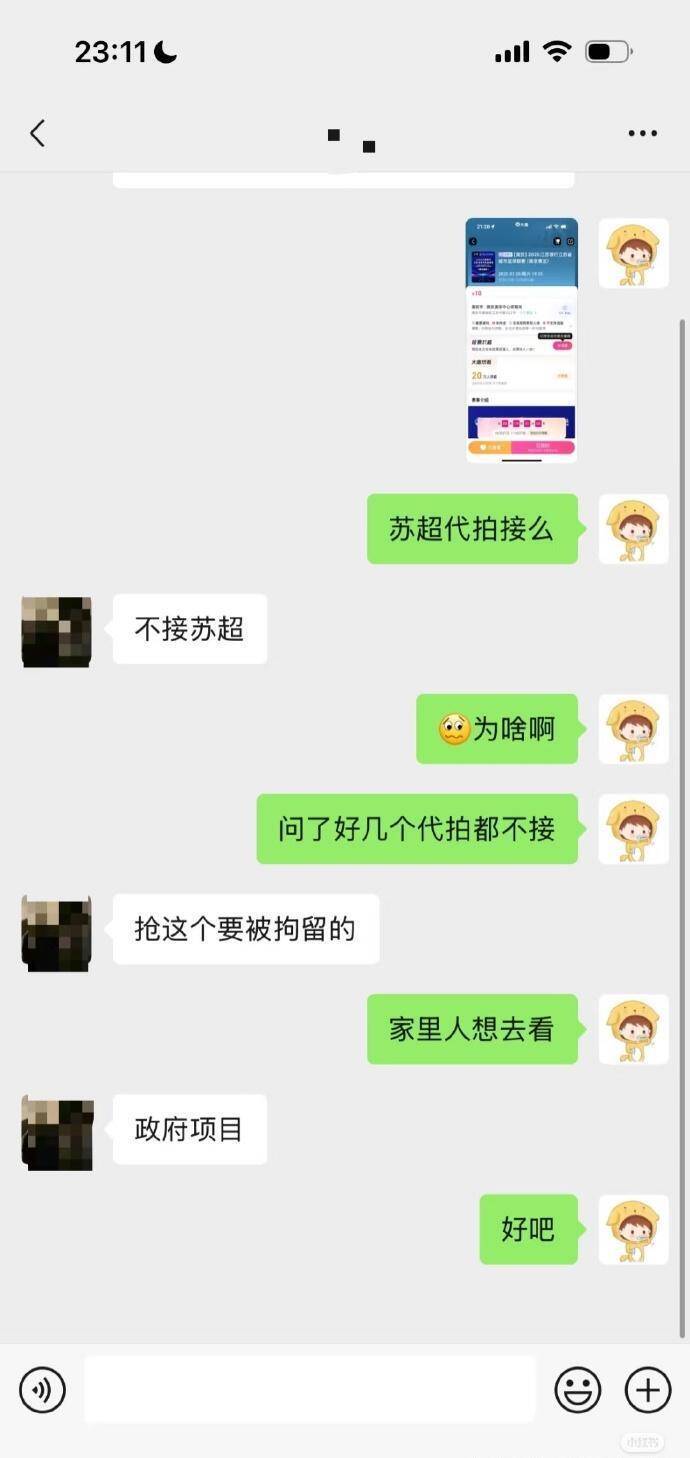Focus the message text field
The width and height of the screenshot is (690, 1458).
coord(310,1390)
